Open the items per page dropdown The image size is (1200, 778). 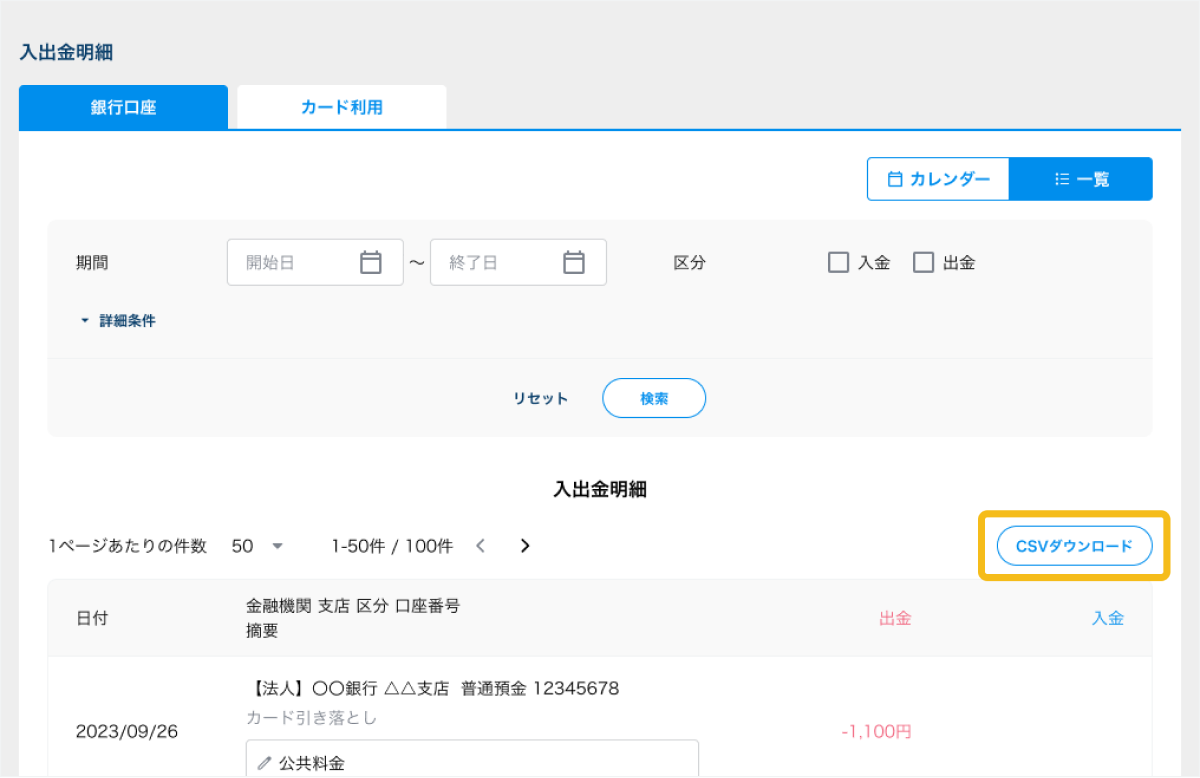tap(257, 546)
